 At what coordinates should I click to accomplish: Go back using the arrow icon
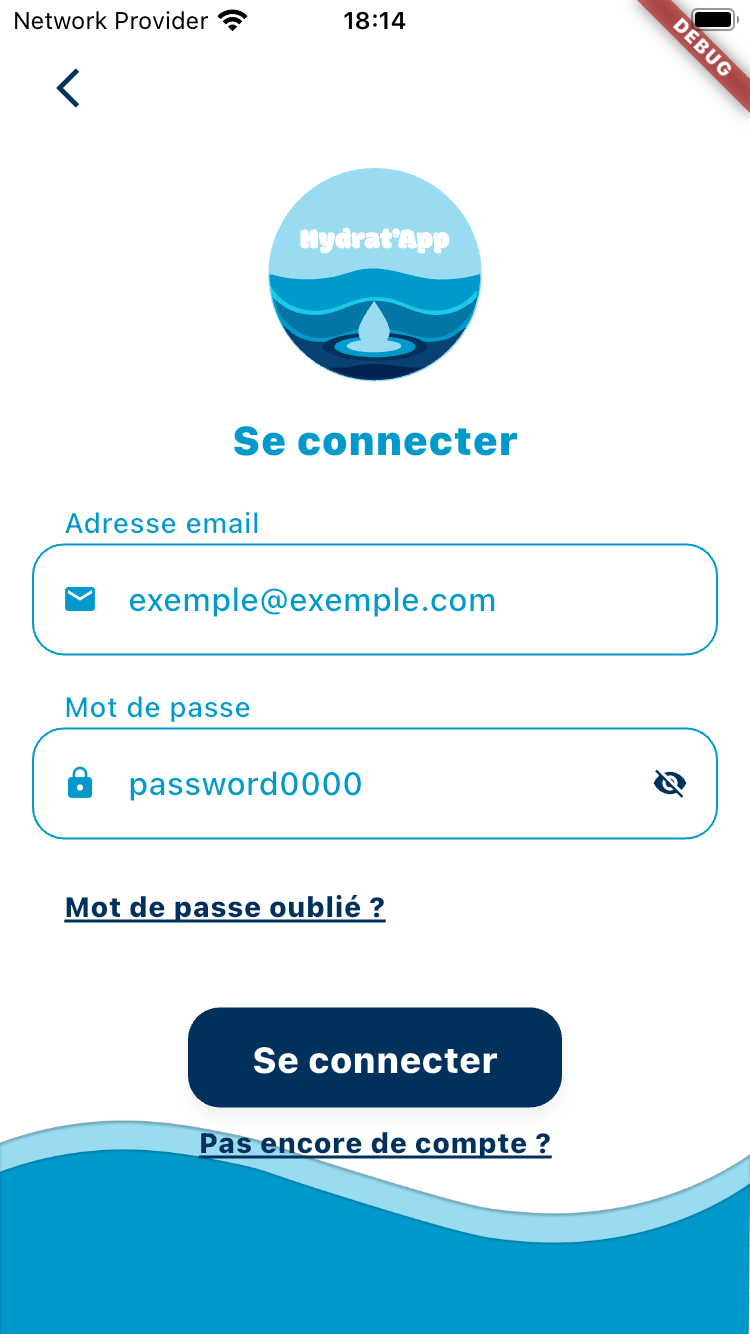68,88
